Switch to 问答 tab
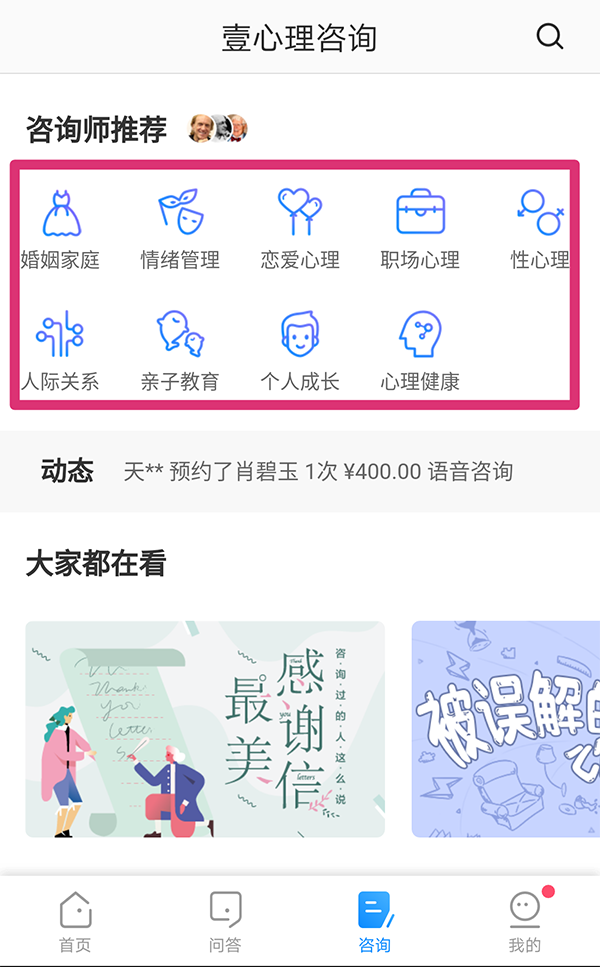 click(225, 922)
